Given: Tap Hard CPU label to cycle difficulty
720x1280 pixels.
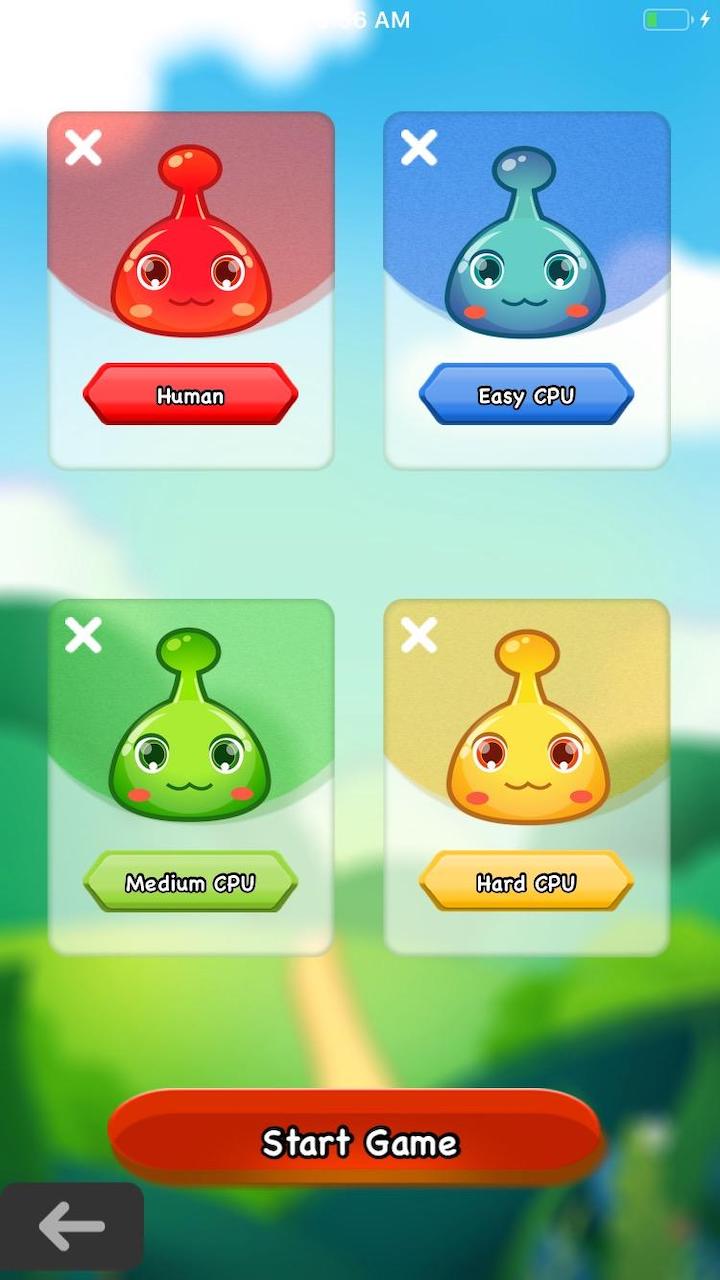Looking at the screenshot, I should click(525, 883).
